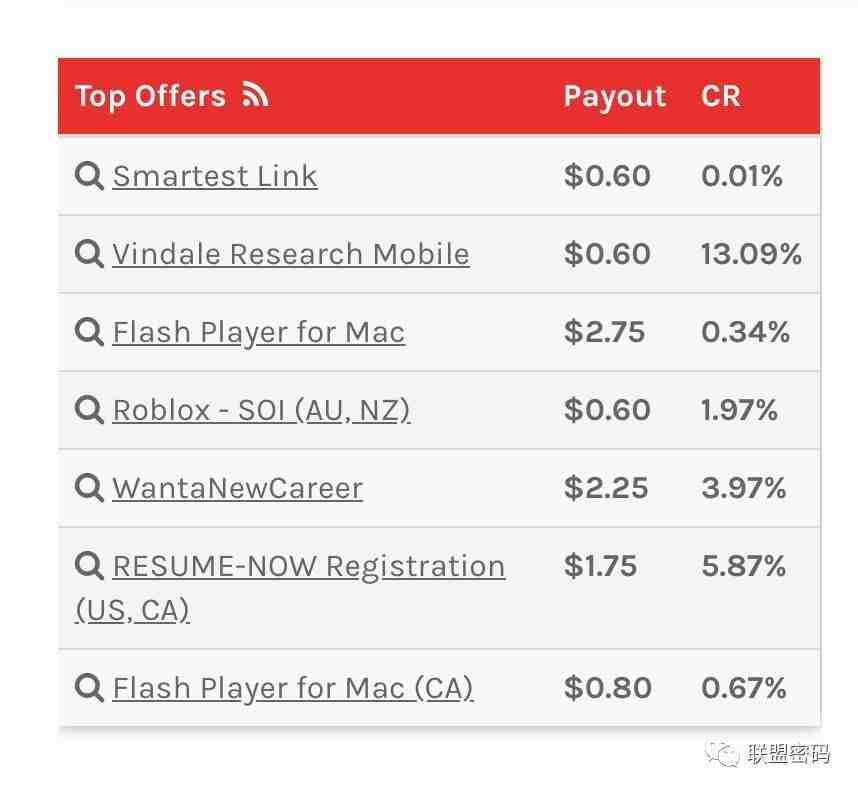This screenshot has width=858, height=792.
Task: Open RESUME-NOW Registration (US, CA) offer
Action: coord(308,566)
